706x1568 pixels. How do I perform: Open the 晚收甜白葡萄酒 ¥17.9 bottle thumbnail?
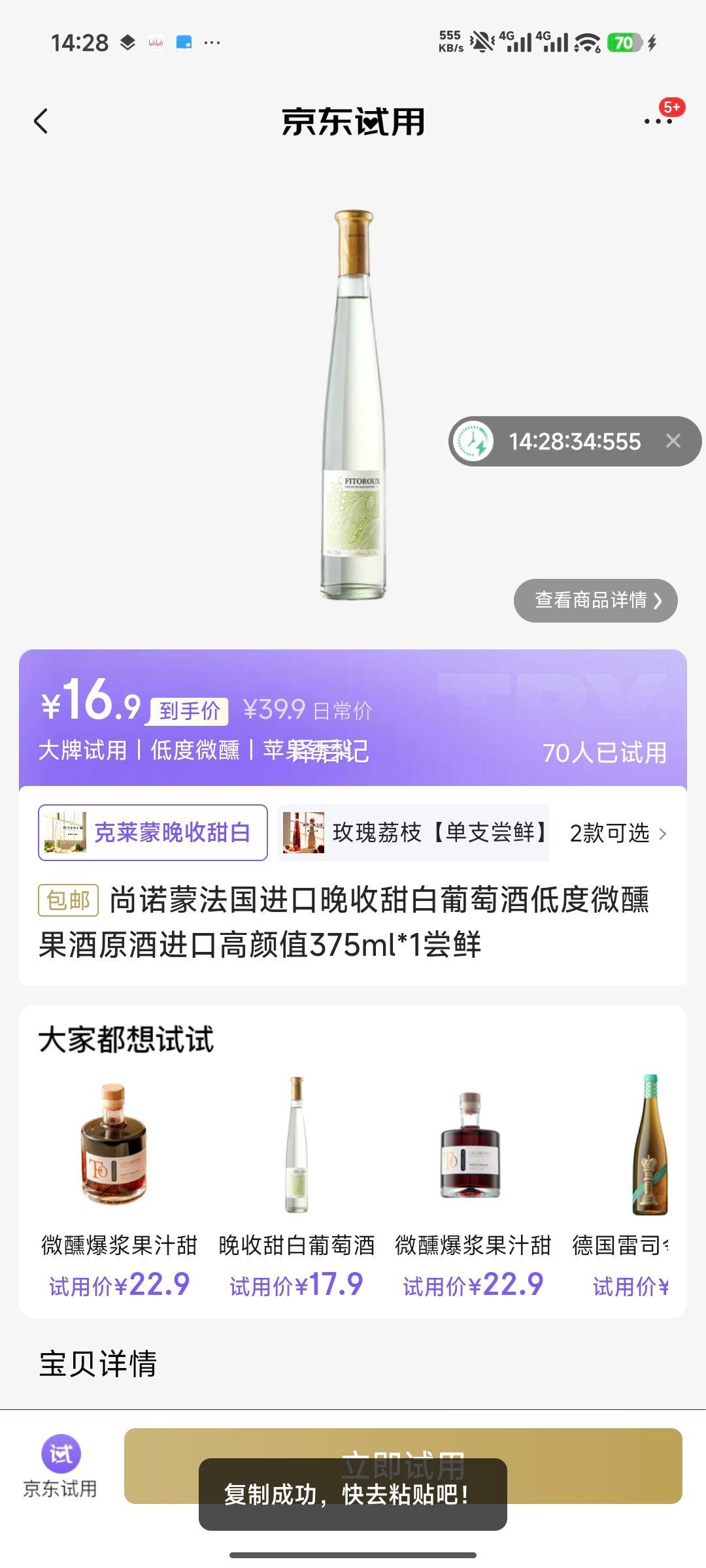294,1147
